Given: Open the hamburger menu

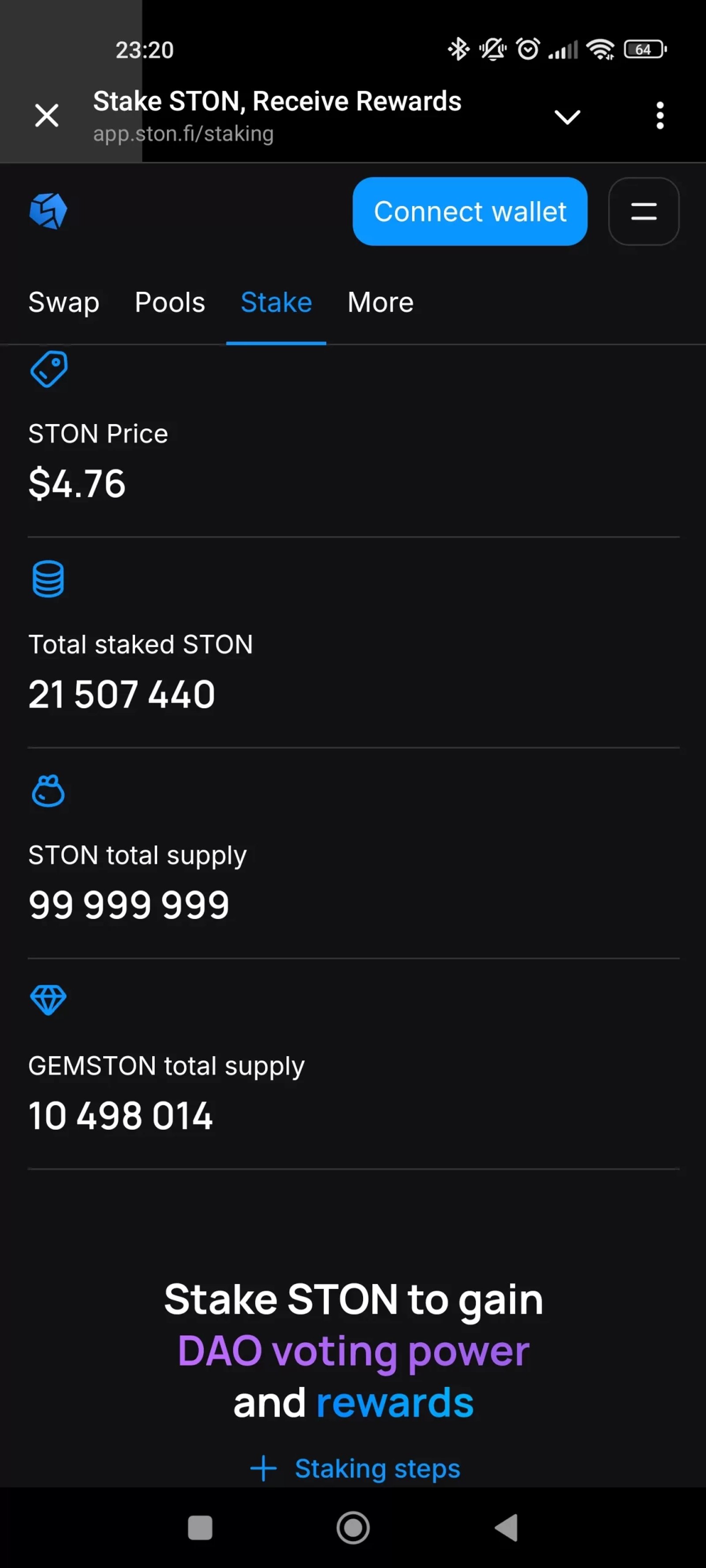Looking at the screenshot, I should point(643,212).
